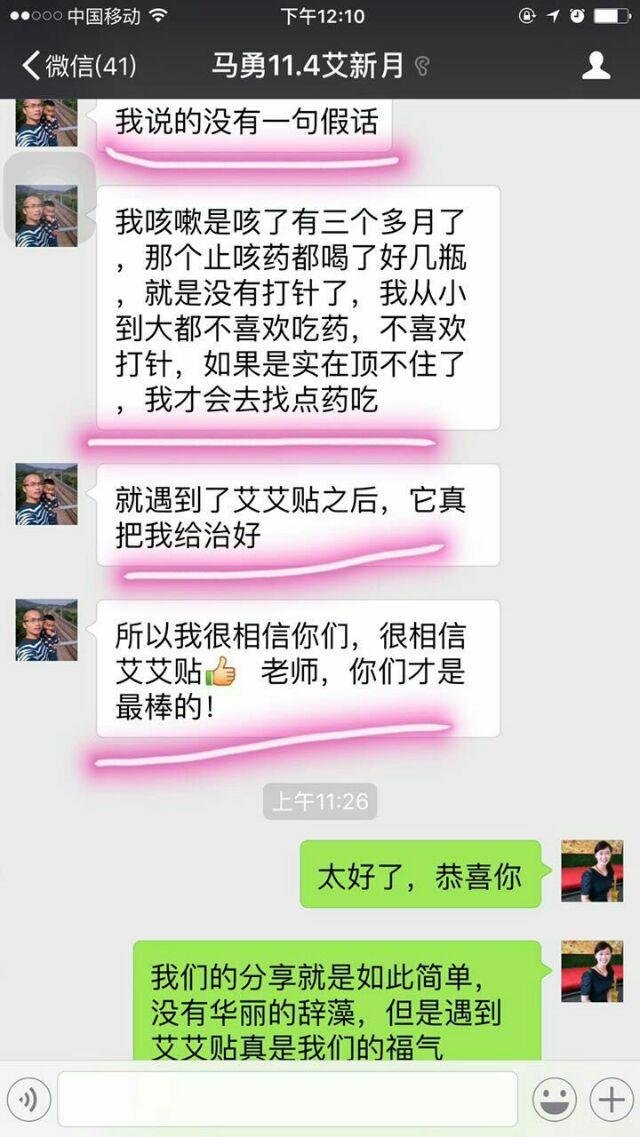Open the emoji sticker panel

point(554,1100)
